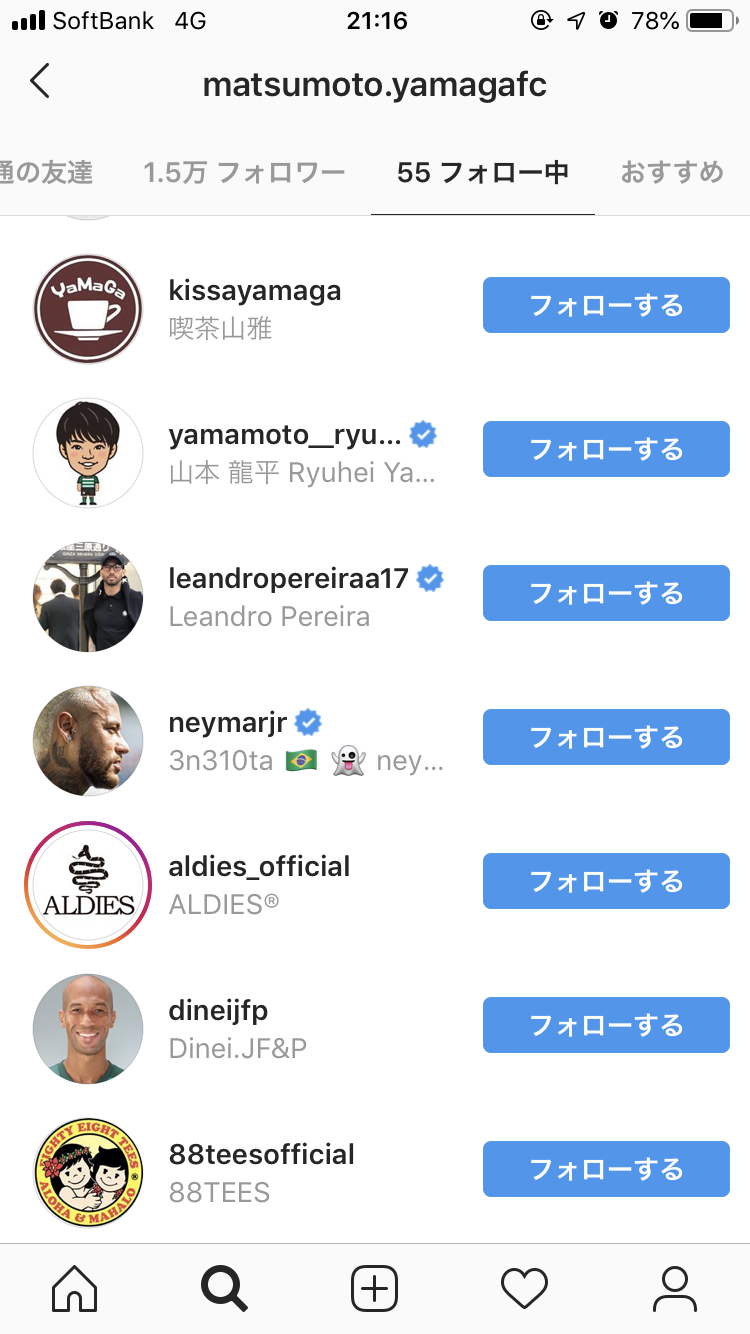The height and width of the screenshot is (1334, 750).
Task: Create a new post
Action: click(375, 1288)
